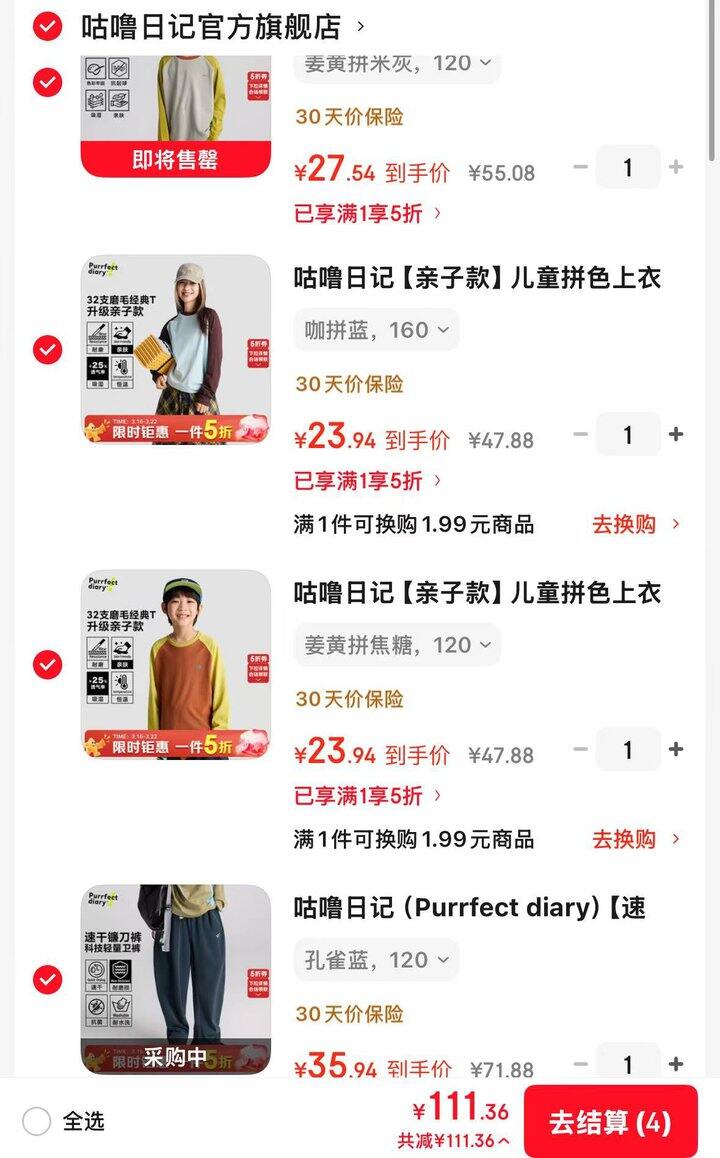Expand the 姜黄拼焦糖，120 variant picker
720x1158 pixels.
tap(397, 645)
